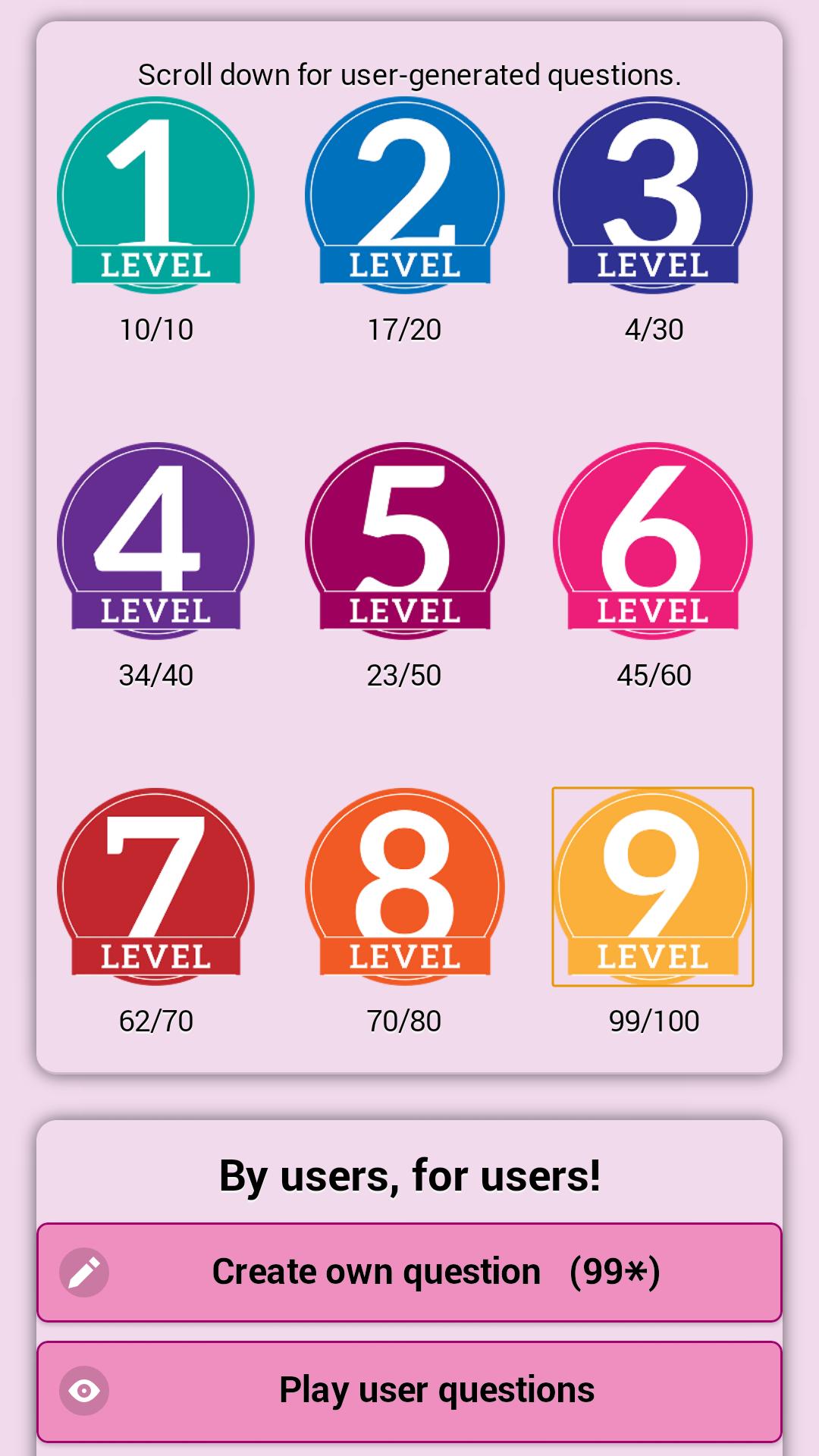Launch Level 7 quiz

coord(156,886)
